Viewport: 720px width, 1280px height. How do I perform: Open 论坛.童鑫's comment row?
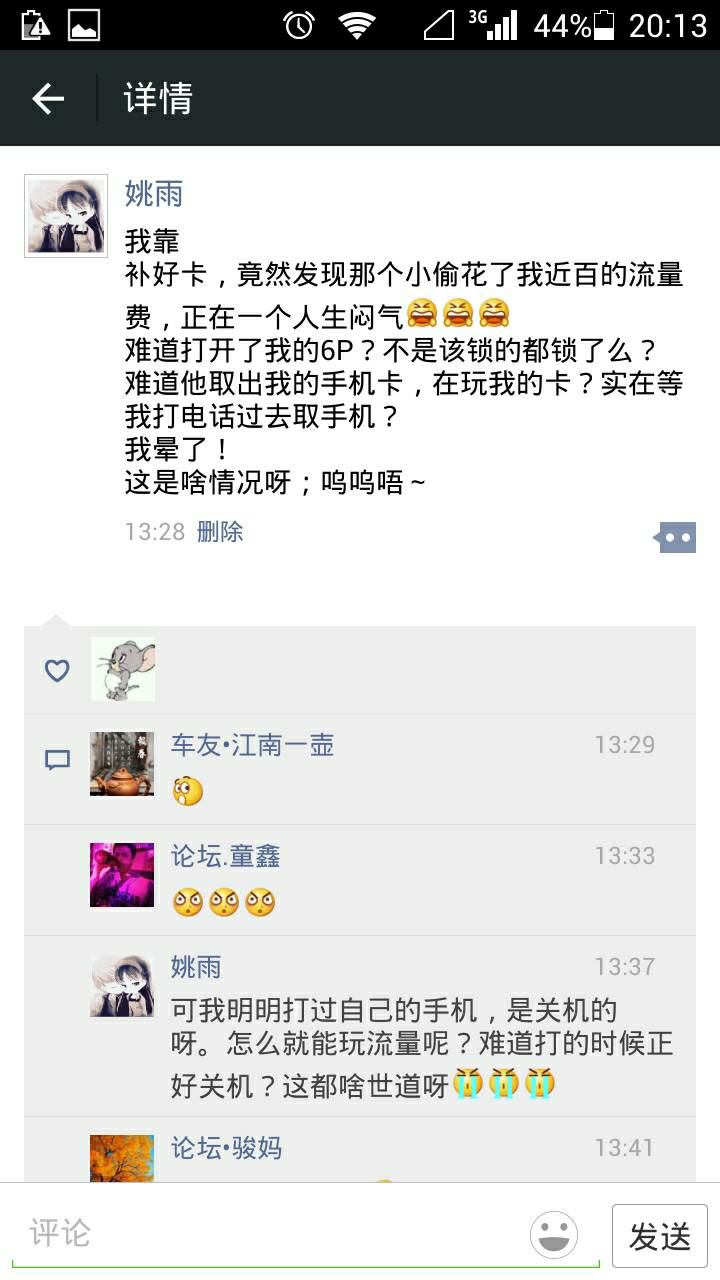[x=360, y=880]
